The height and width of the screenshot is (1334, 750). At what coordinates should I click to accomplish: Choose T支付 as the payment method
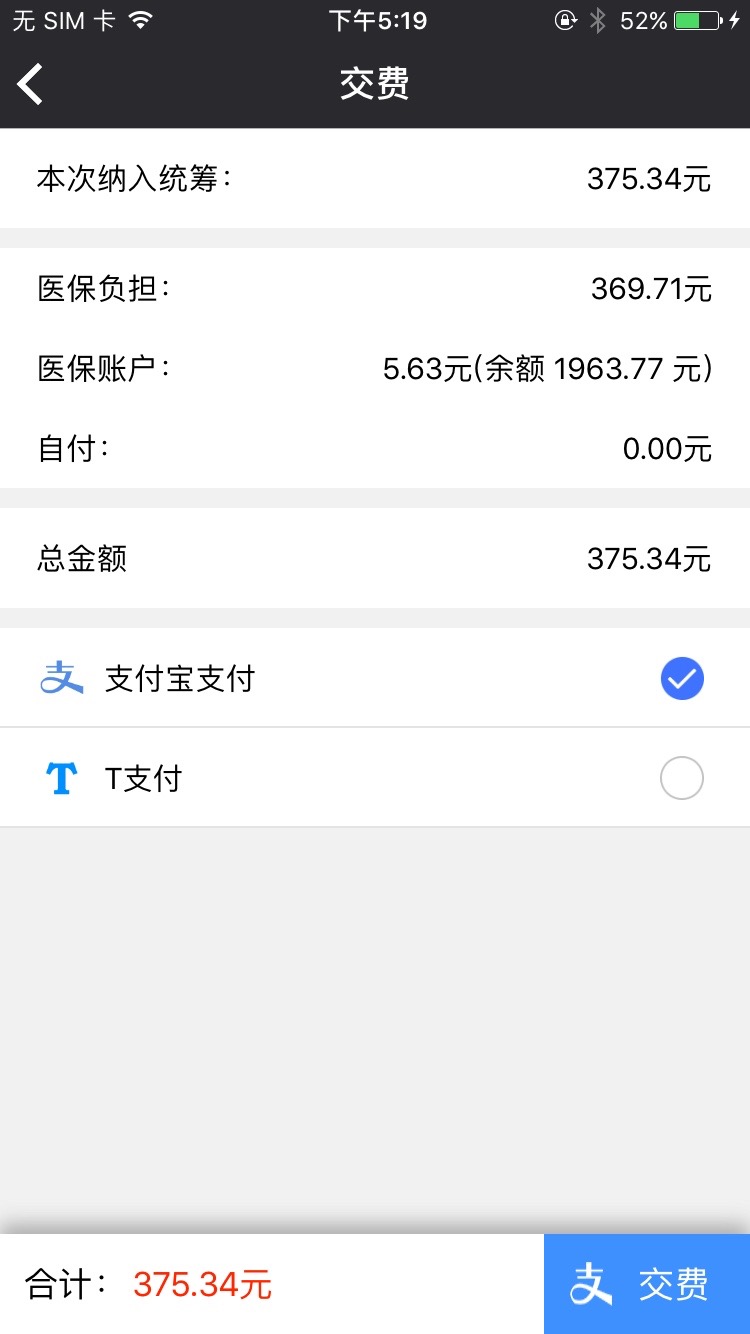pyautogui.click(x=375, y=777)
